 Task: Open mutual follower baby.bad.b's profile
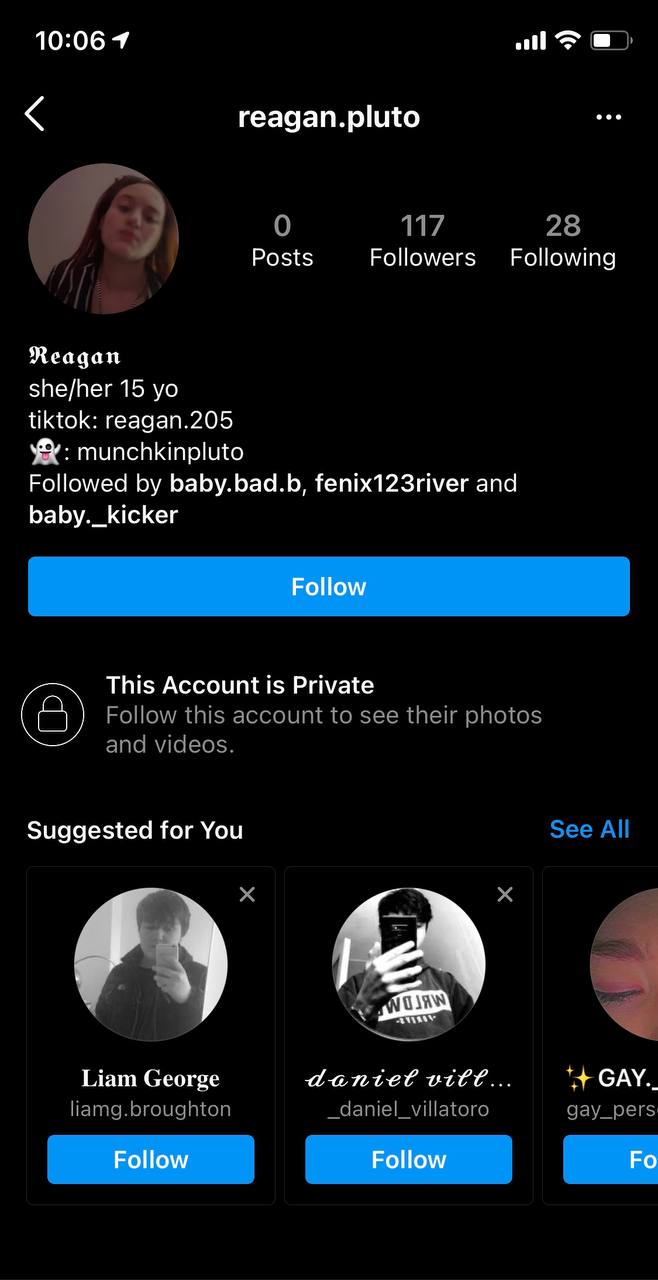[x=235, y=484]
